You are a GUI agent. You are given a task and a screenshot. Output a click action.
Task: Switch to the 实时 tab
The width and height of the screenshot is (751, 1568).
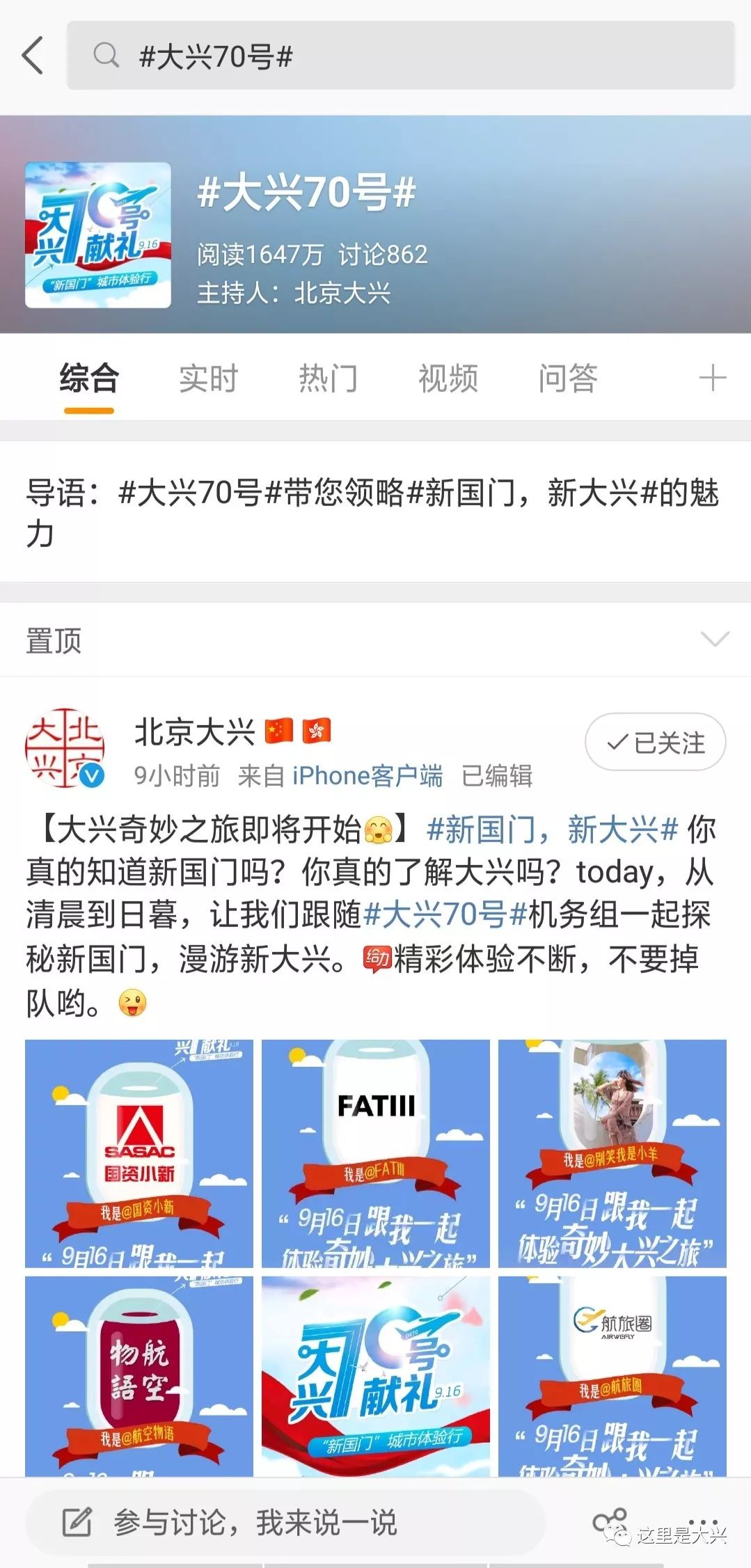click(208, 379)
